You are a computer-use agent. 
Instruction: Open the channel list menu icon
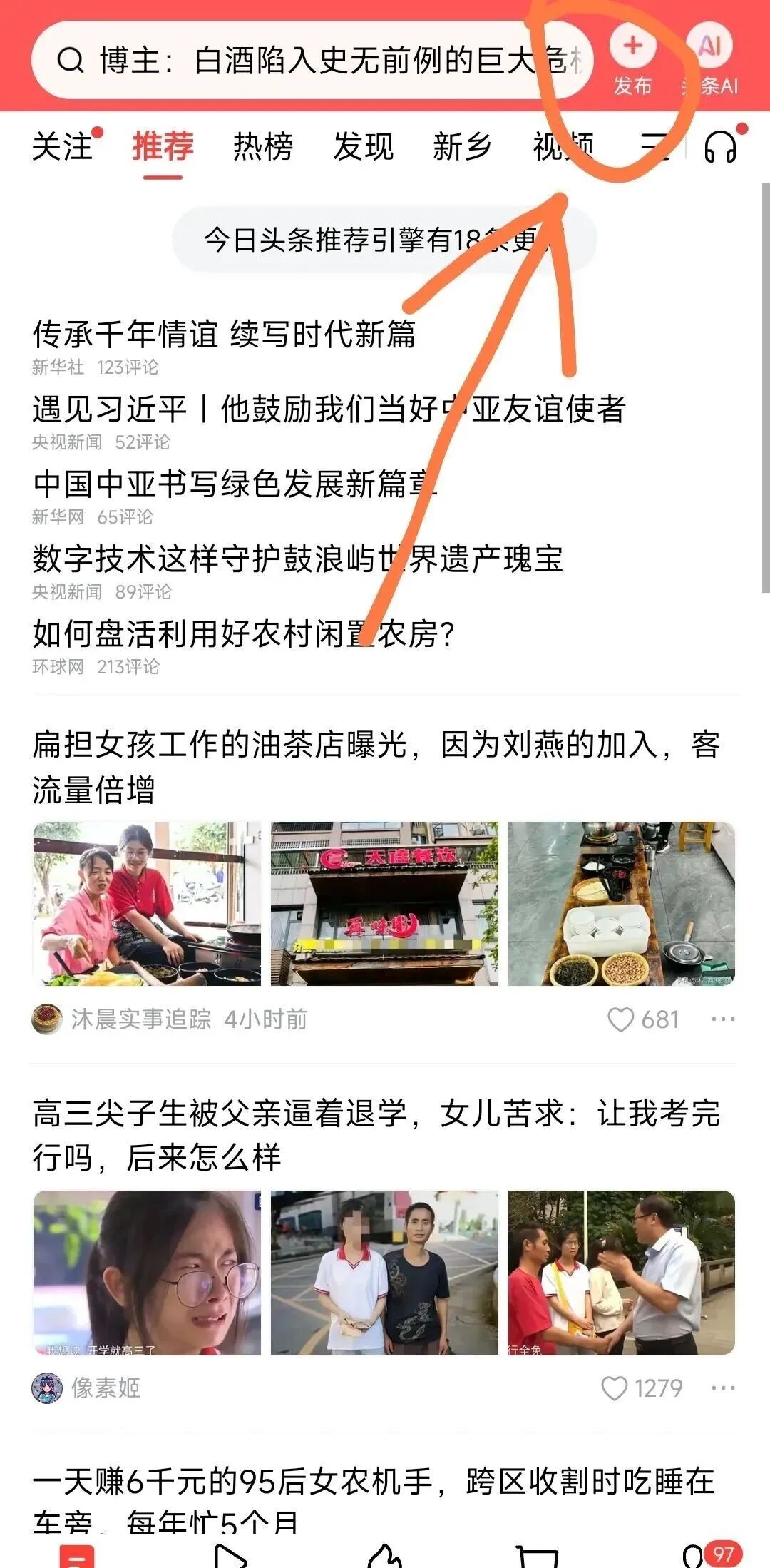(654, 147)
